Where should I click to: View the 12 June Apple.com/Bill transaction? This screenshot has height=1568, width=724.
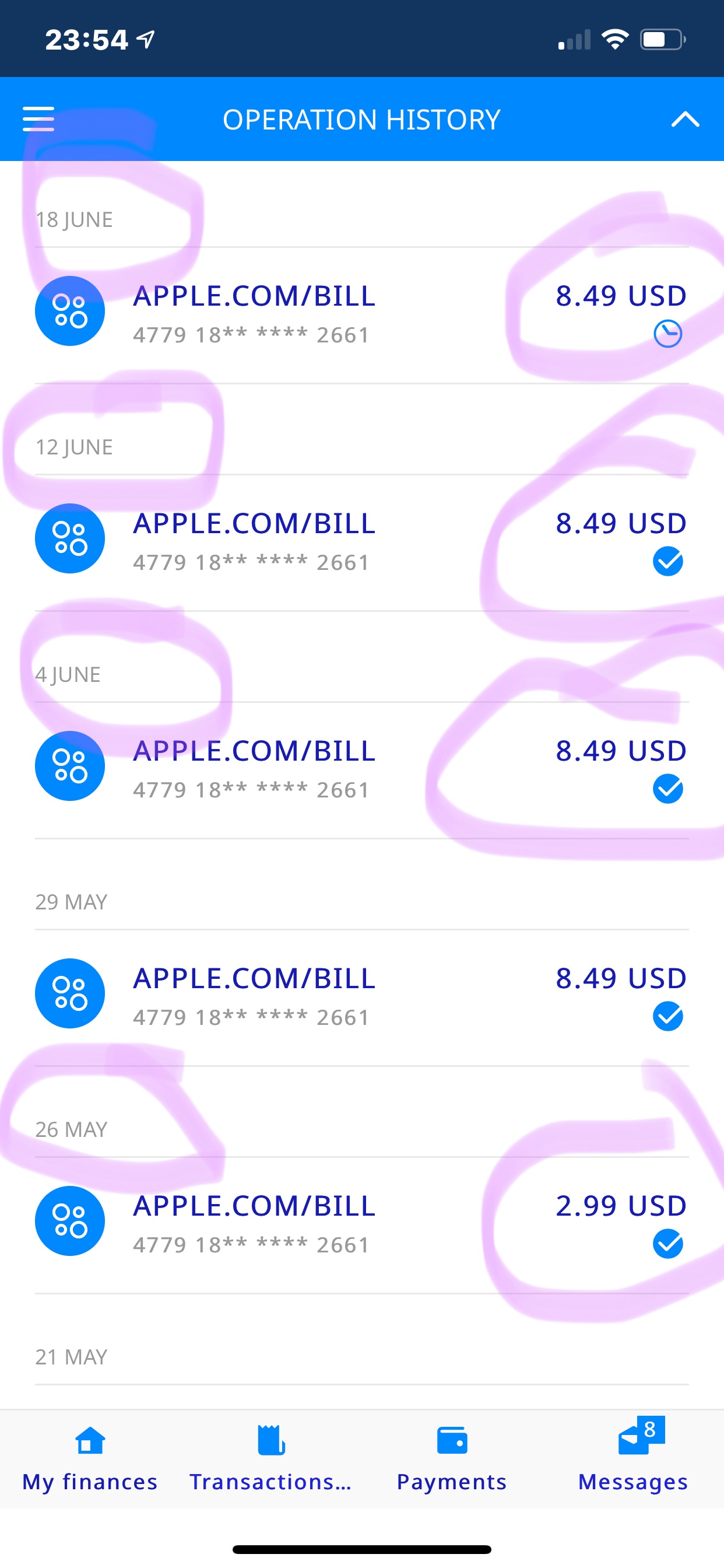[x=361, y=541]
